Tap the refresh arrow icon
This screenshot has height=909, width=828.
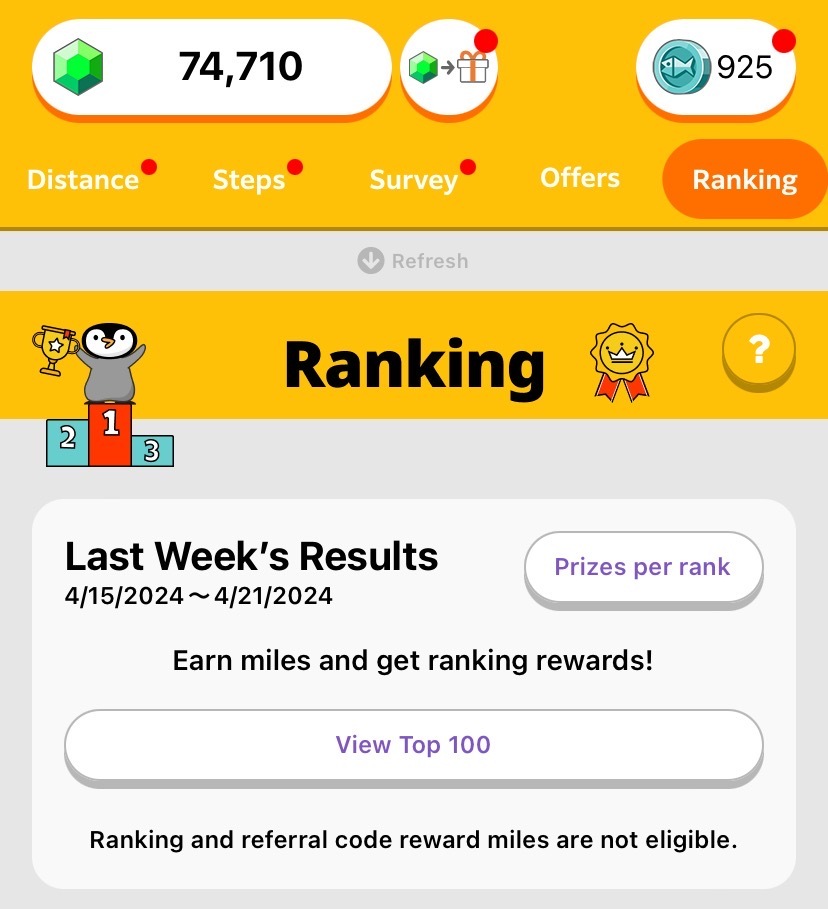(369, 260)
